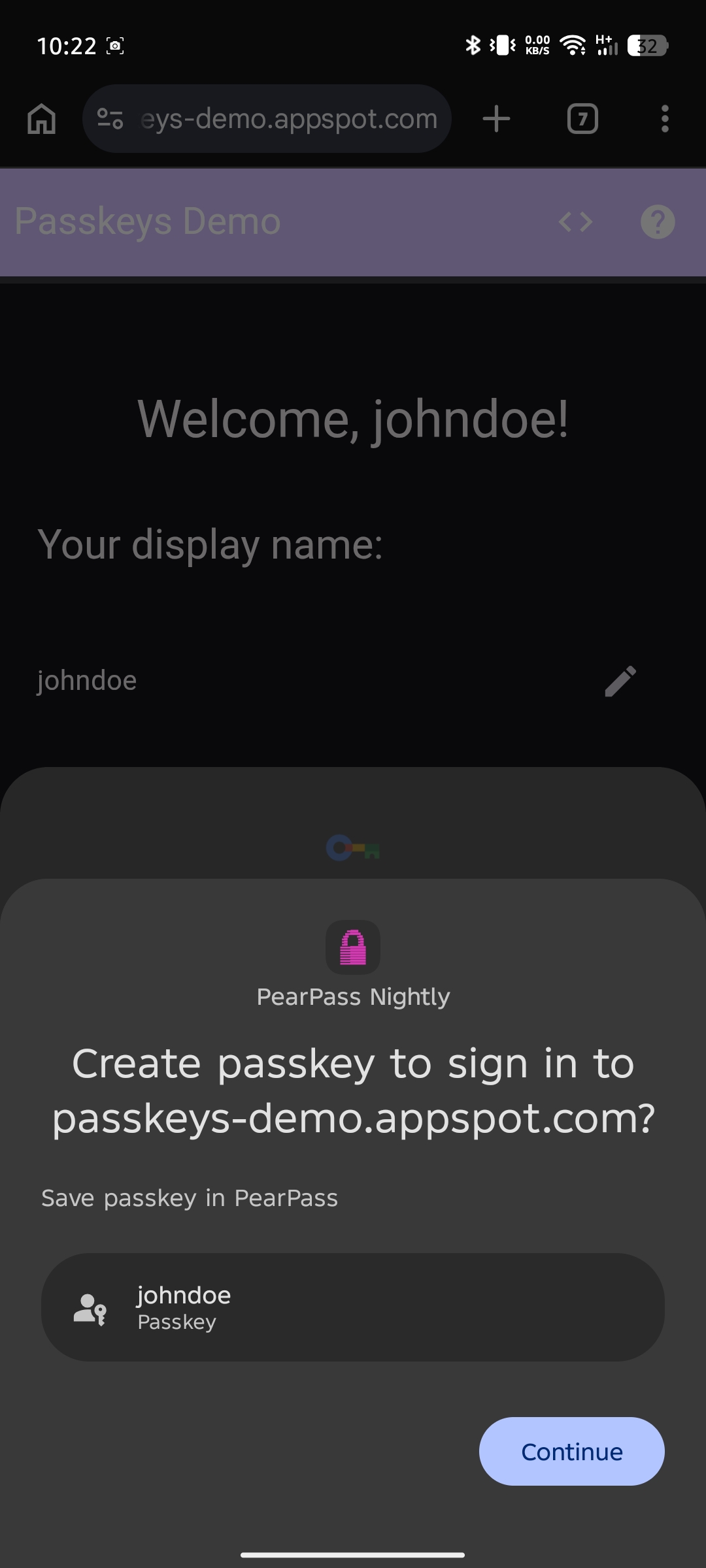Tap the new tab plus icon
The image size is (706, 1568).
[496, 118]
